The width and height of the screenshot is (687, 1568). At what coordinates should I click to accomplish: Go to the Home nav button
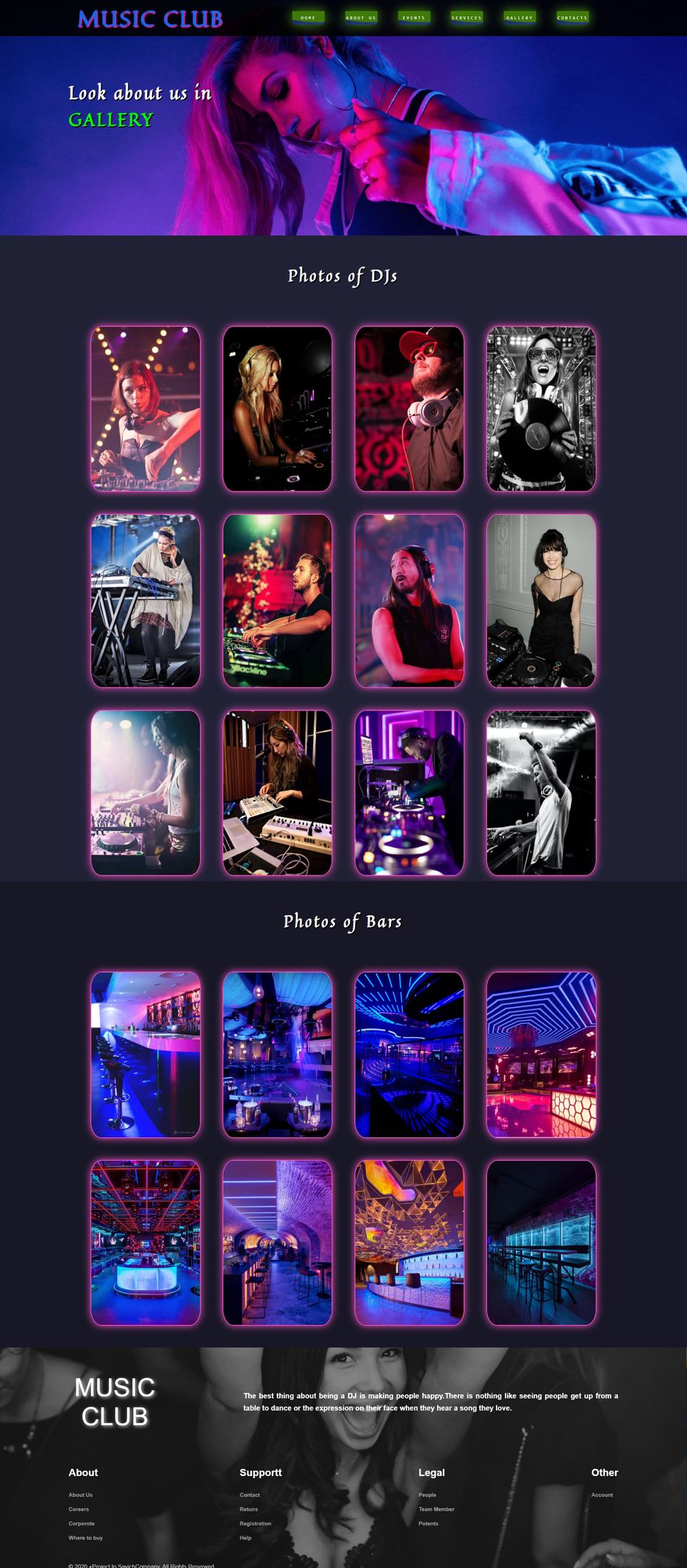pos(308,17)
